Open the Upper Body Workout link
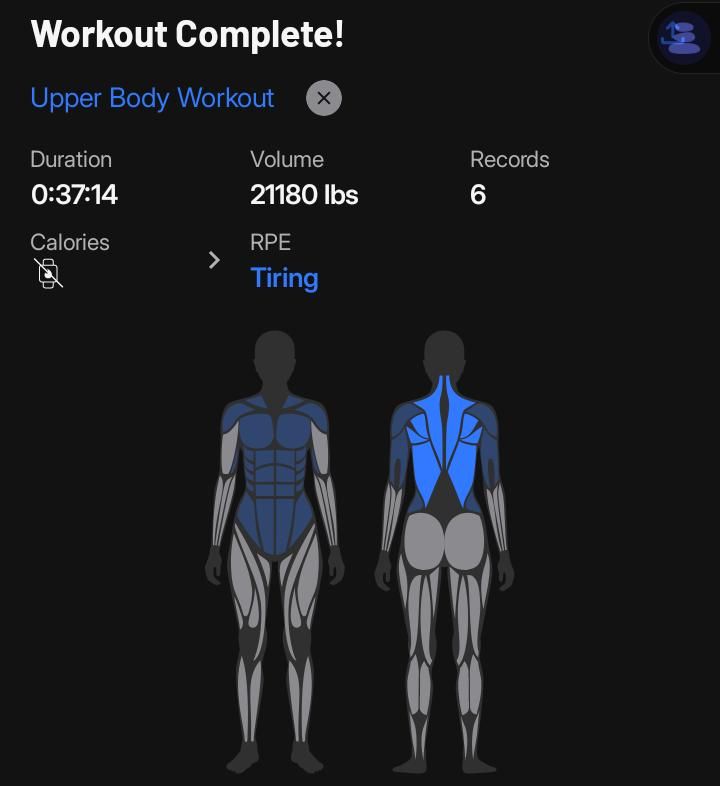720x786 pixels. coord(152,98)
